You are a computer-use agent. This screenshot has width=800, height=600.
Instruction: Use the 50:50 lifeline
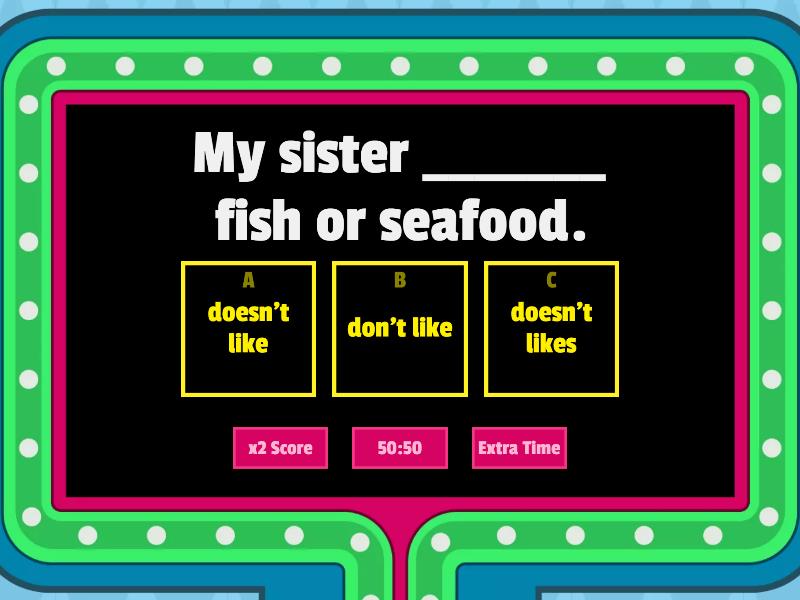click(x=399, y=448)
